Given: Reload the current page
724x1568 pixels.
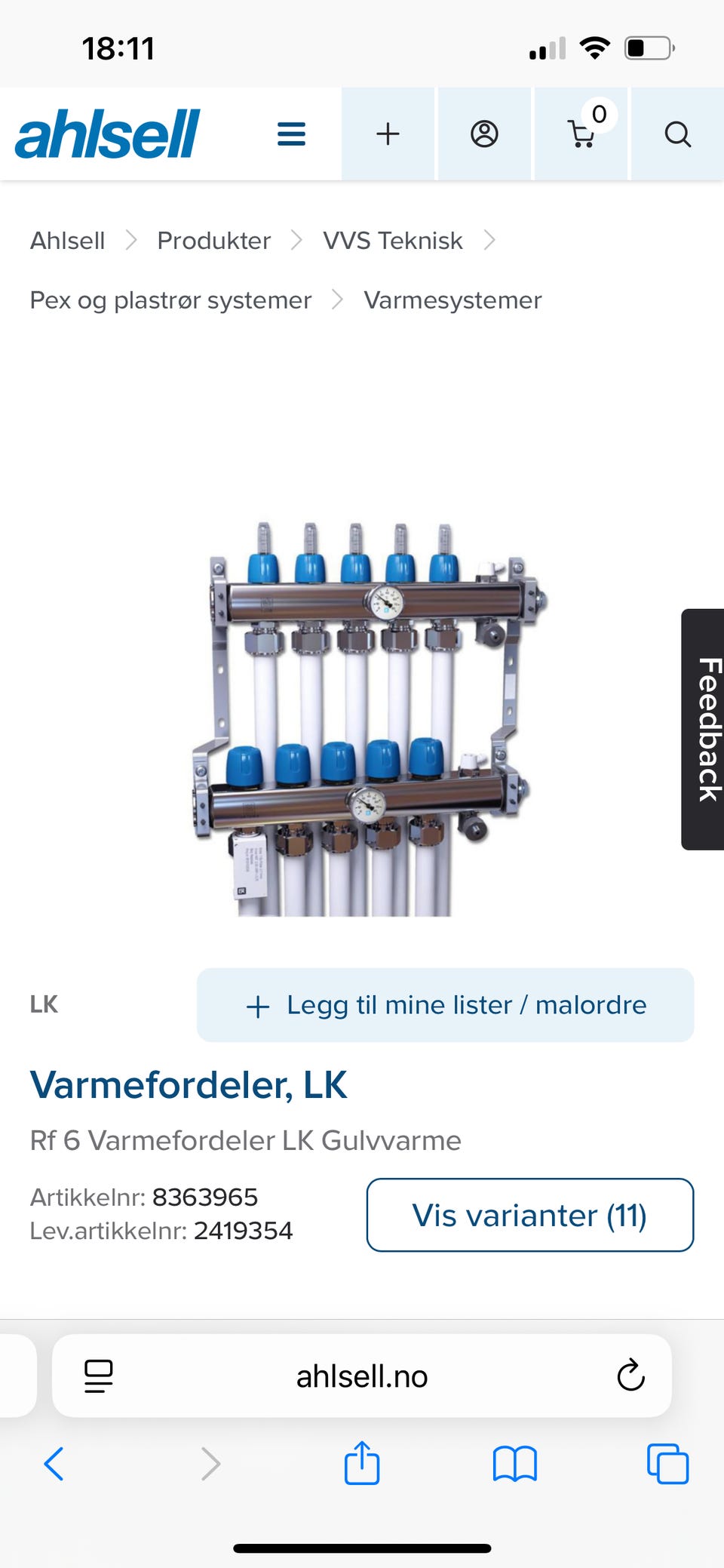Looking at the screenshot, I should pyautogui.click(x=630, y=1376).
